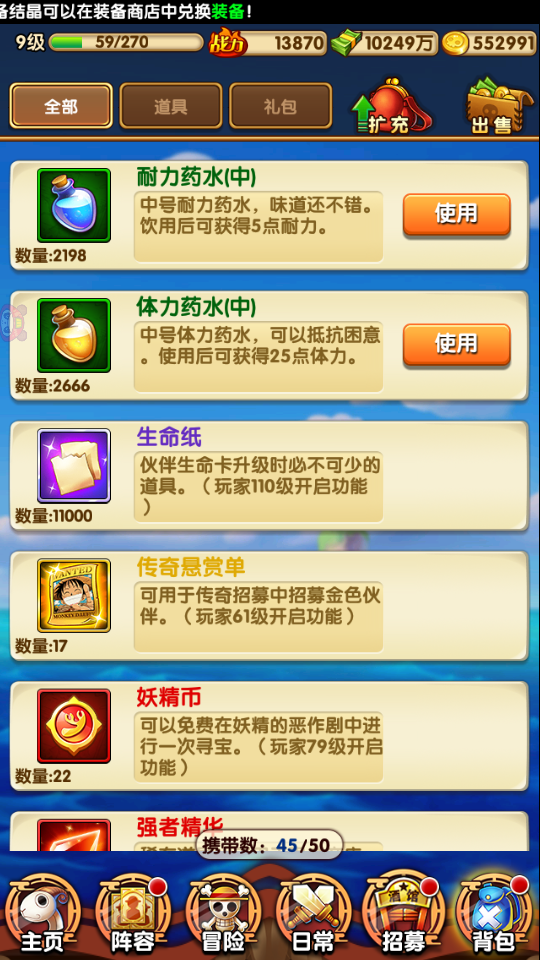Use the 耐力药水(中) potion
This screenshot has width=540, height=960.
pyautogui.click(x=457, y=214)
